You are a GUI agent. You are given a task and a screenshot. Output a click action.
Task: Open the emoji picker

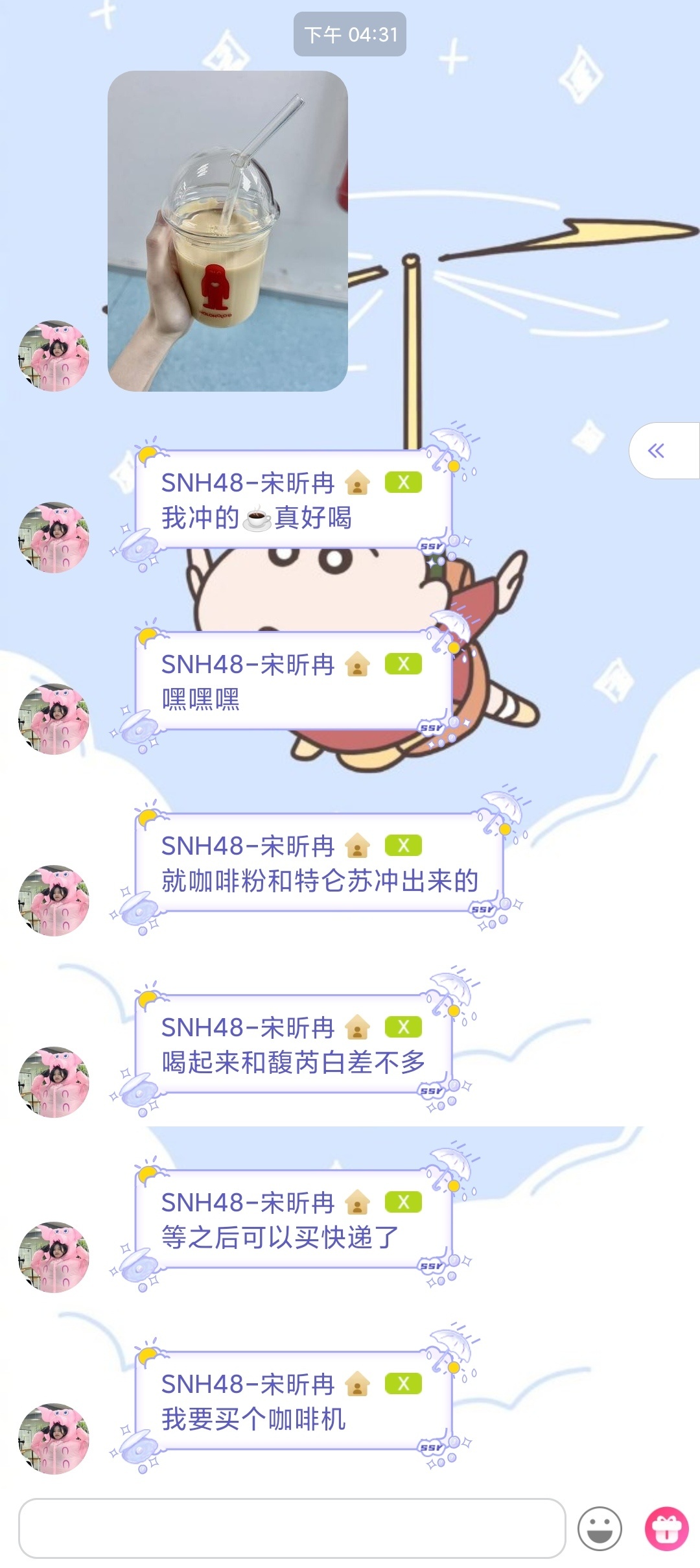600,1528
